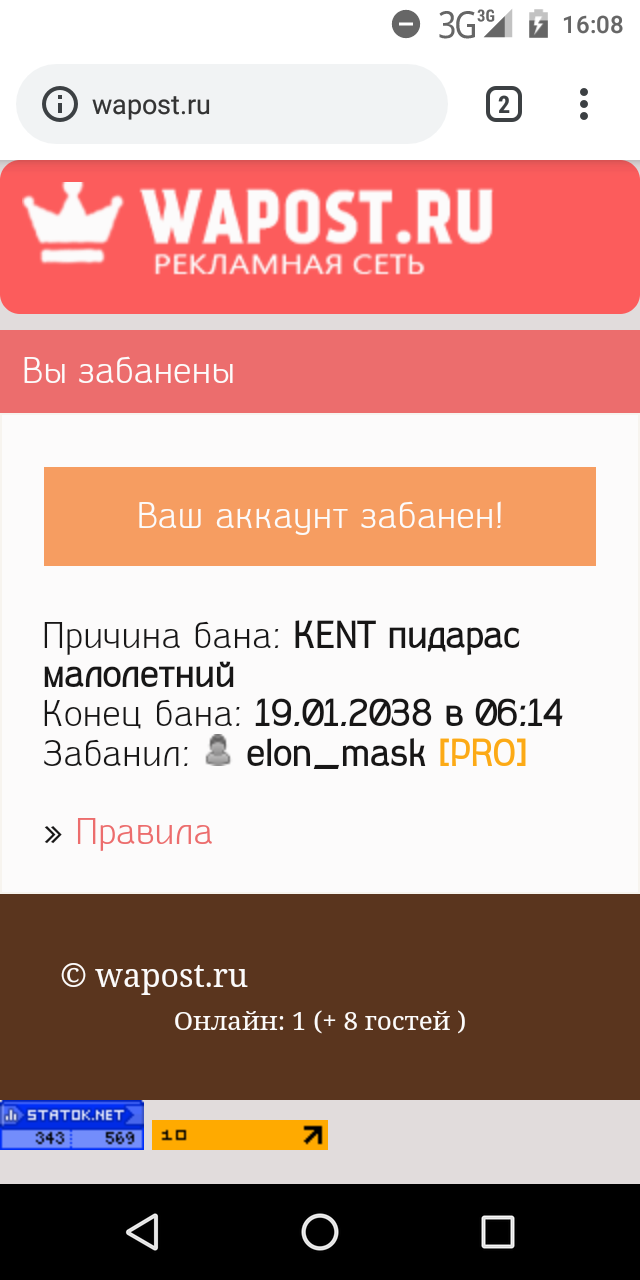Open the Правила rules link

point(143,833)
